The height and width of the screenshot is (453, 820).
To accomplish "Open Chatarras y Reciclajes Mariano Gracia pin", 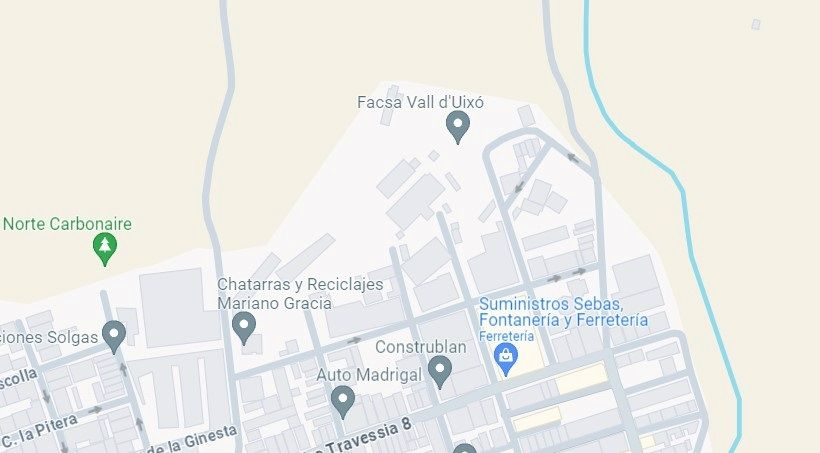I will tap(243, 326).
